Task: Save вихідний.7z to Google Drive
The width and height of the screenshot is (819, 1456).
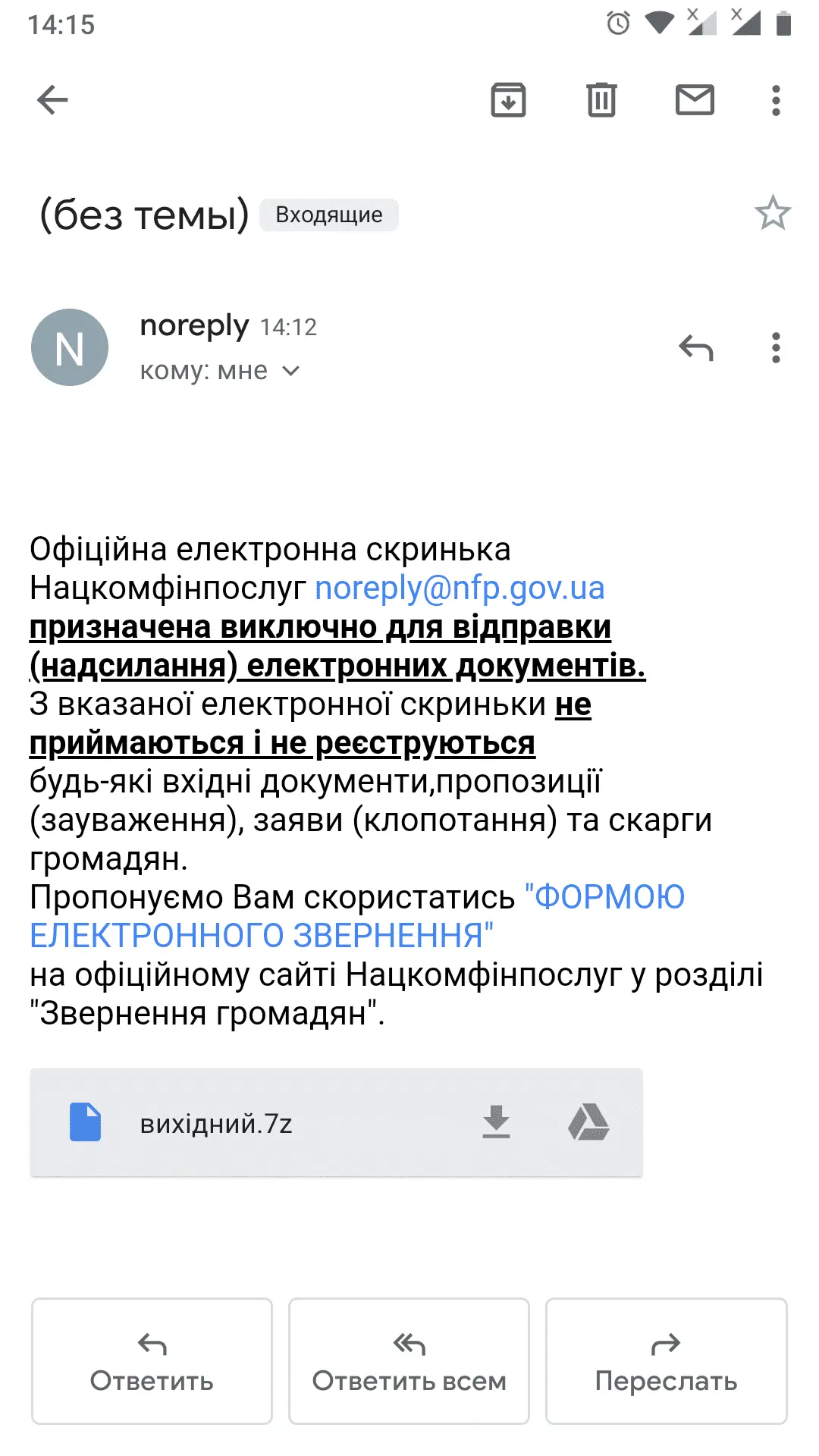Action: click(x=588, y=1122)
